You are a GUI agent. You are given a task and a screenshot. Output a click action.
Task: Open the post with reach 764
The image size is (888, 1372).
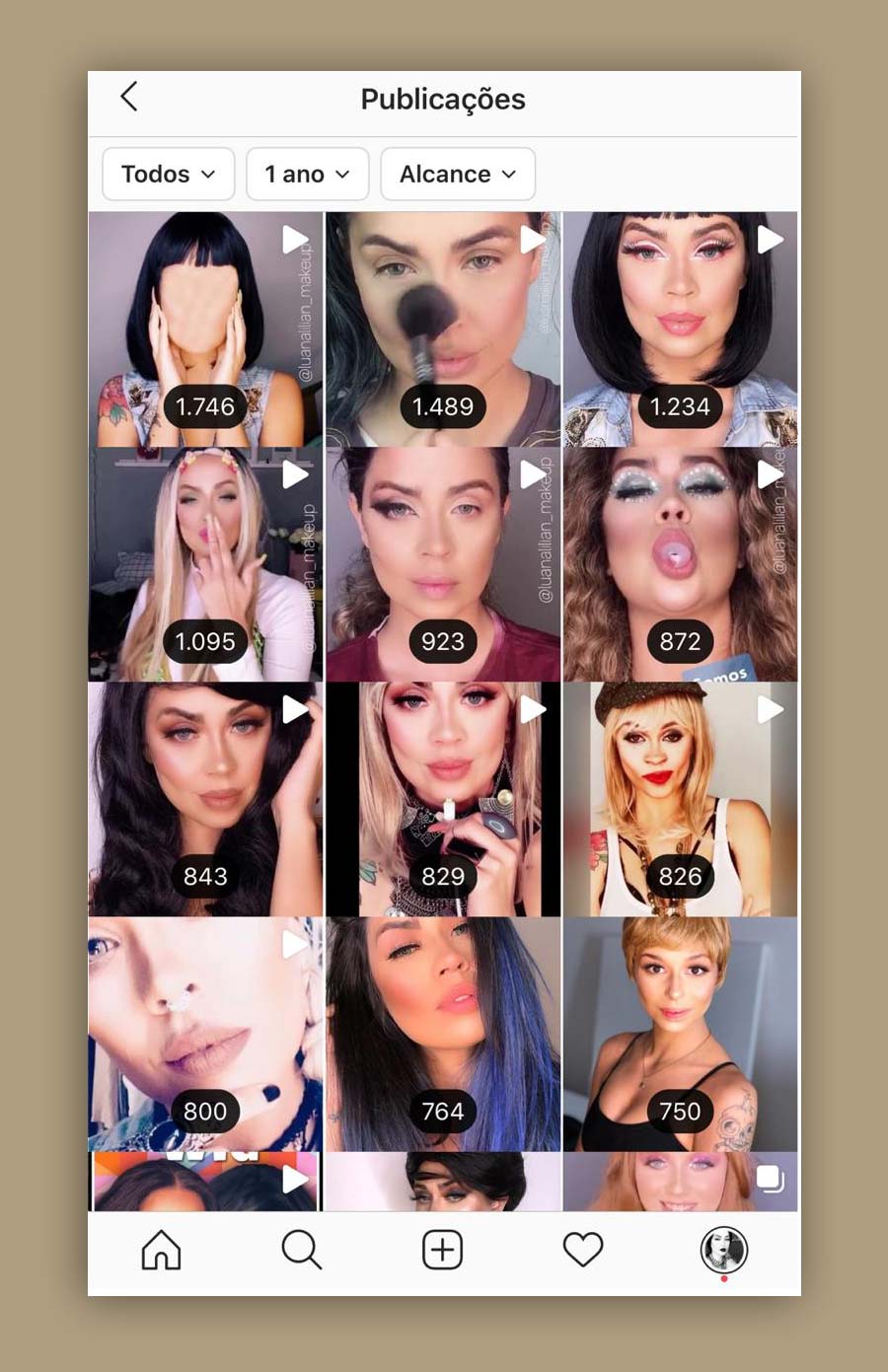443,1034
